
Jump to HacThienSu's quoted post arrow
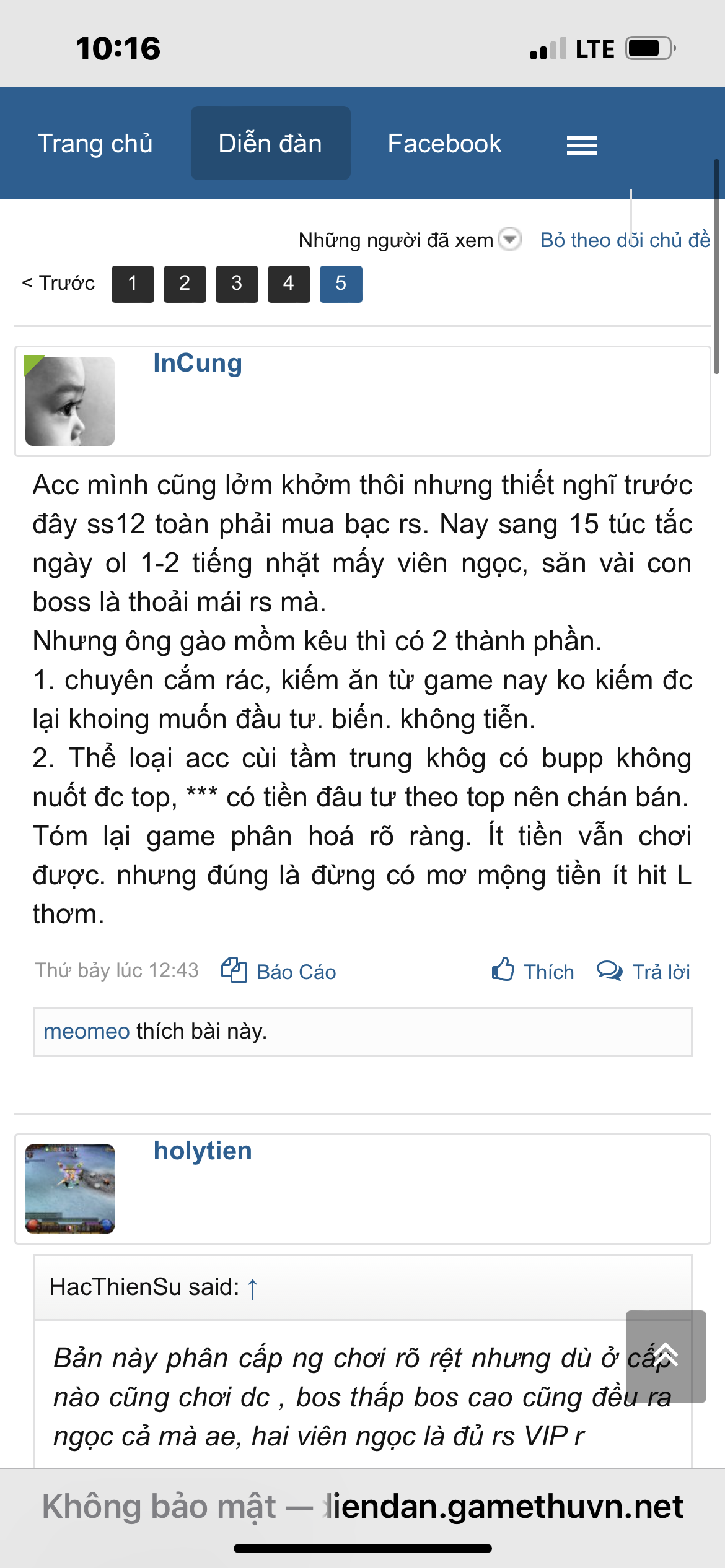pyautogui.click(x=252, y=1287)
